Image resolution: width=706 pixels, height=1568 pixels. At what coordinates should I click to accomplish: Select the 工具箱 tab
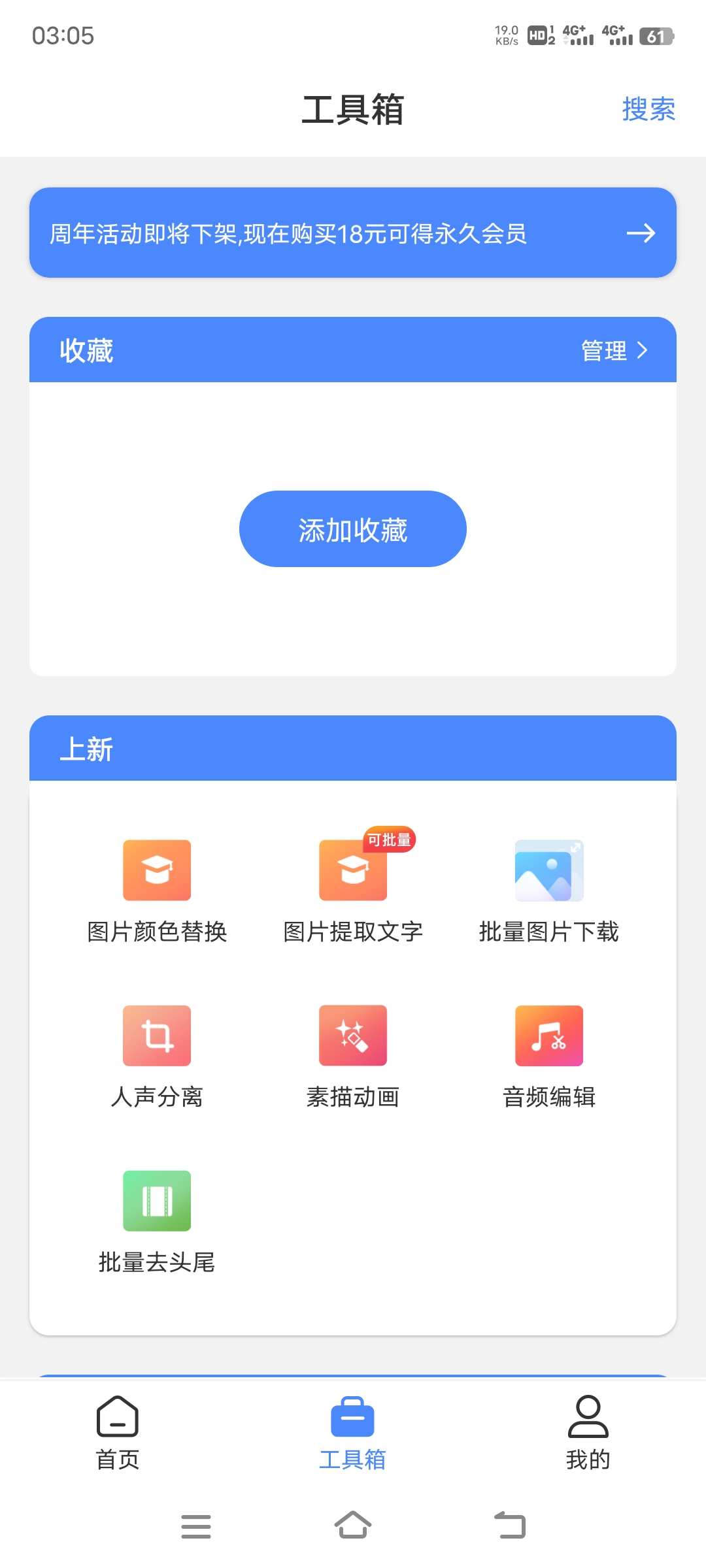click(353, 1433)
